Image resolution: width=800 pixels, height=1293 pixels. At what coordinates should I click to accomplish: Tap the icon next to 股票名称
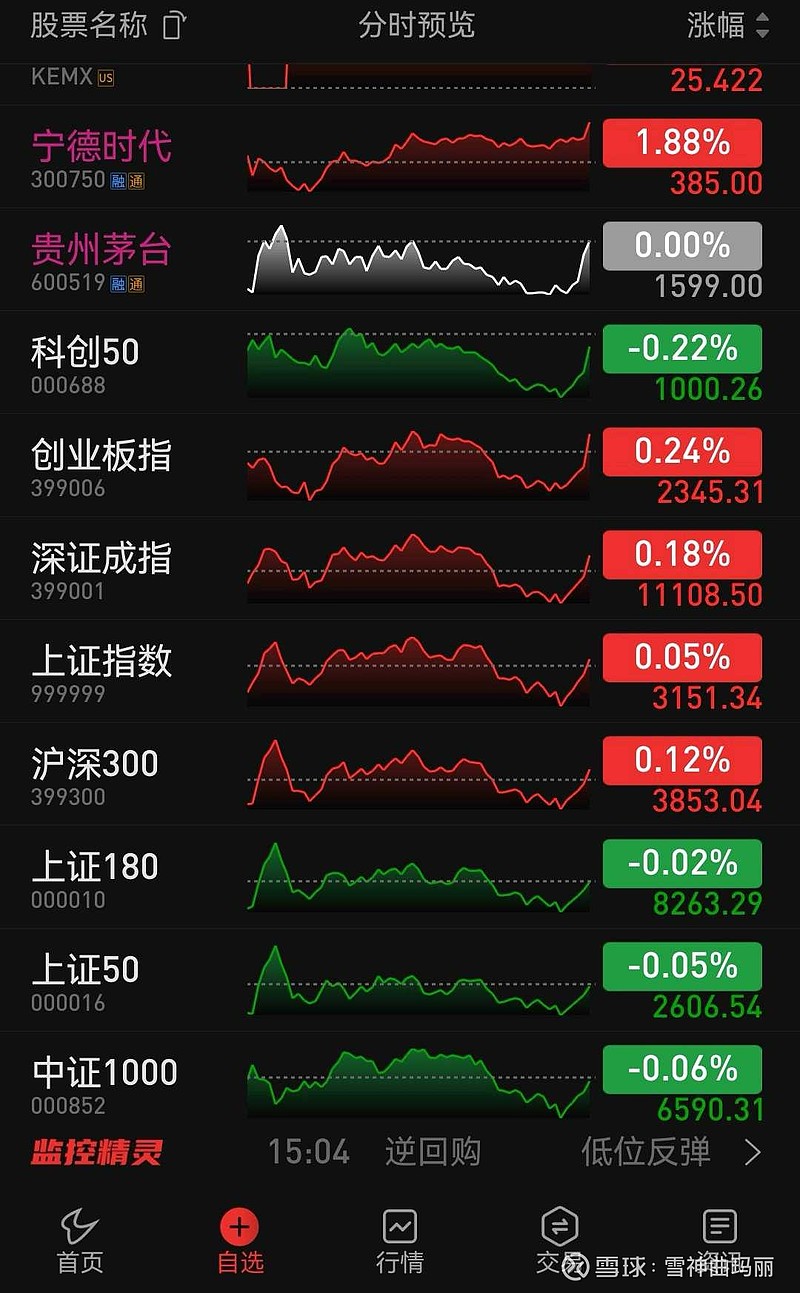pos(174,25)
